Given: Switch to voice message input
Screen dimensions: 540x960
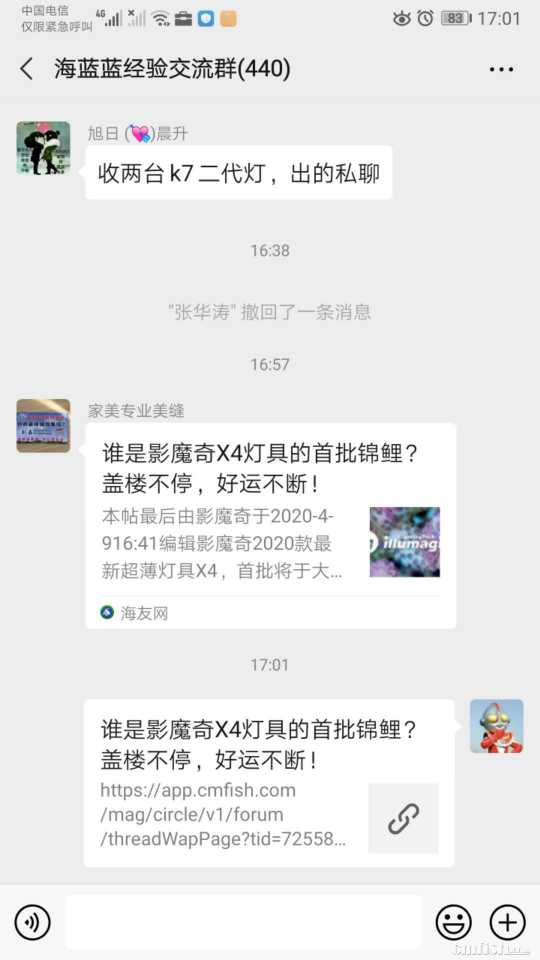Looking at the screenshot, I should [32, 923].
